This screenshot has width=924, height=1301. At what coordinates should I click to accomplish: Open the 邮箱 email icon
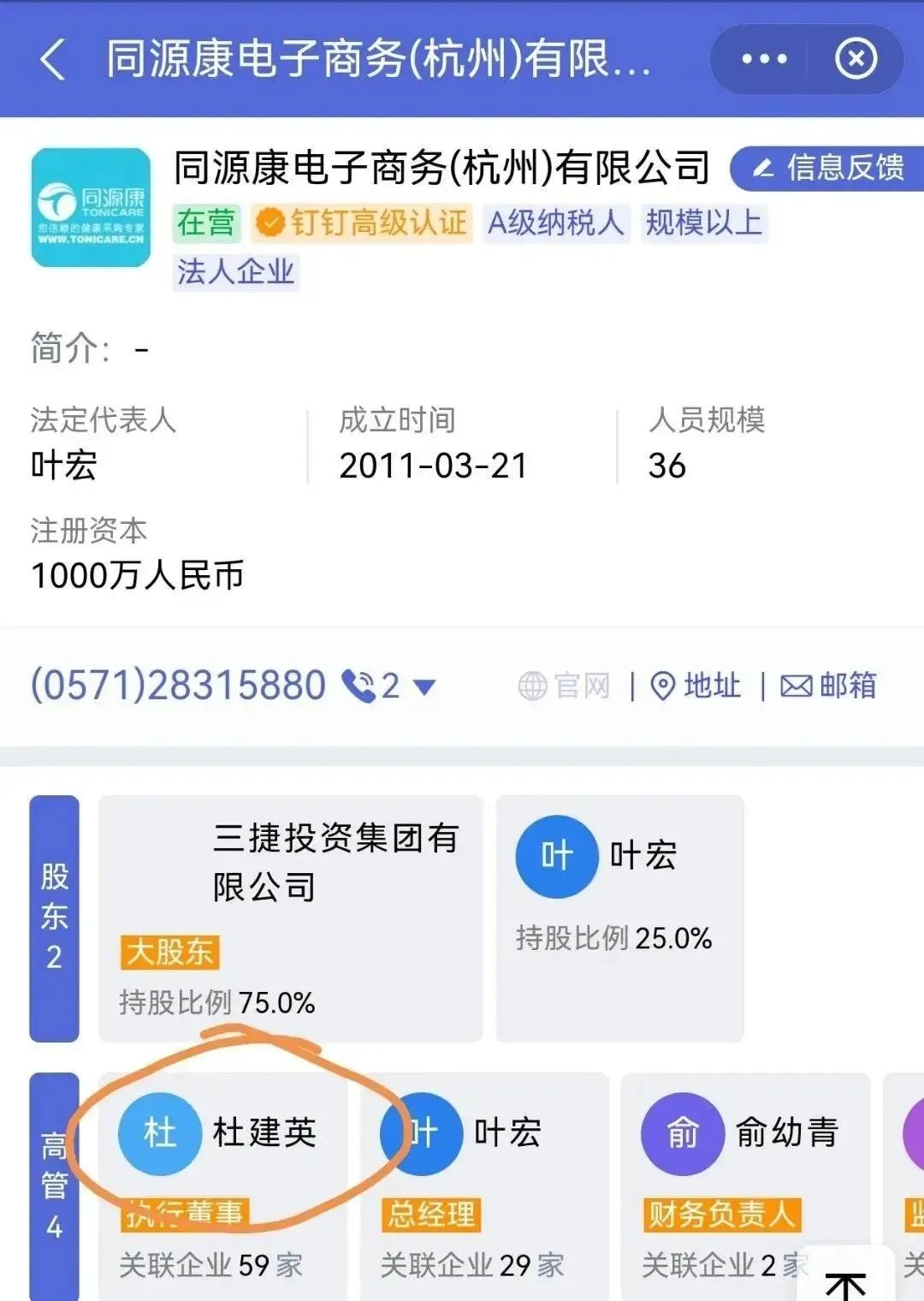pos(796,685)
